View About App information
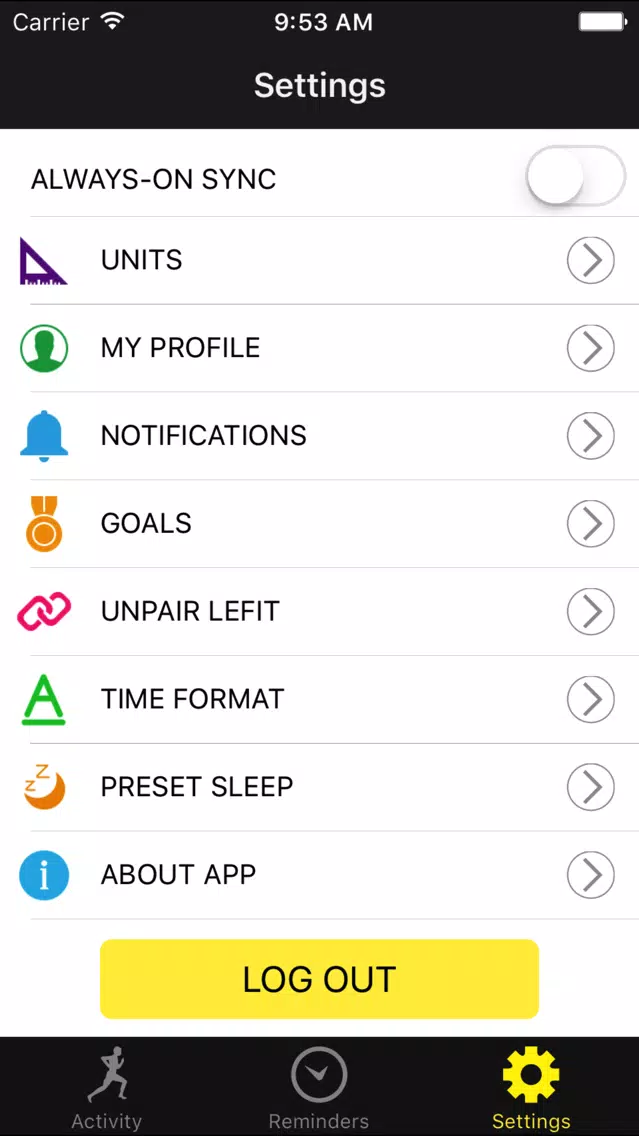 [320, 875]
